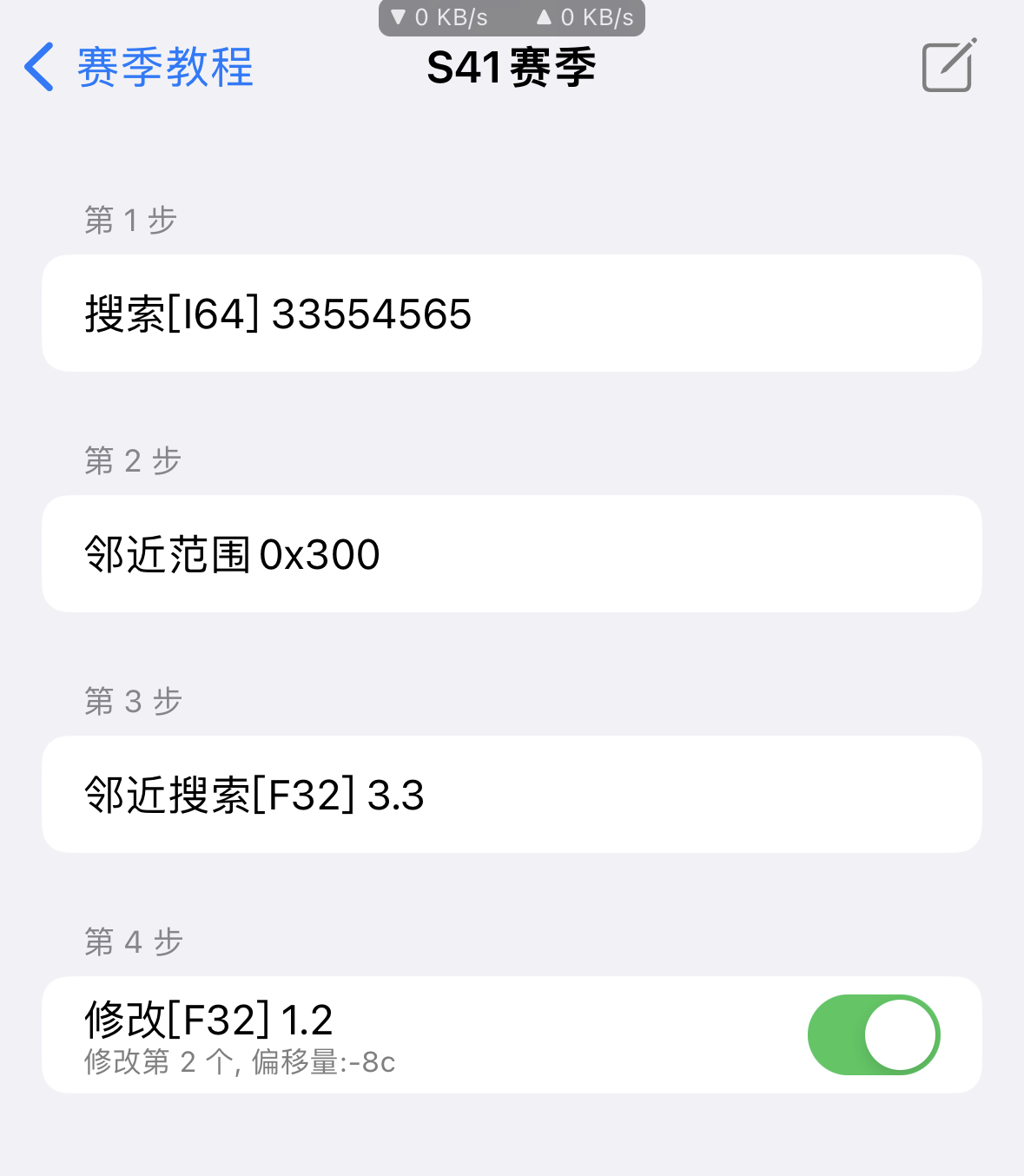The image size is (1024, 1176).
Task: Tap the square-and-pencil new entry icon
Action: click(947, 65)
